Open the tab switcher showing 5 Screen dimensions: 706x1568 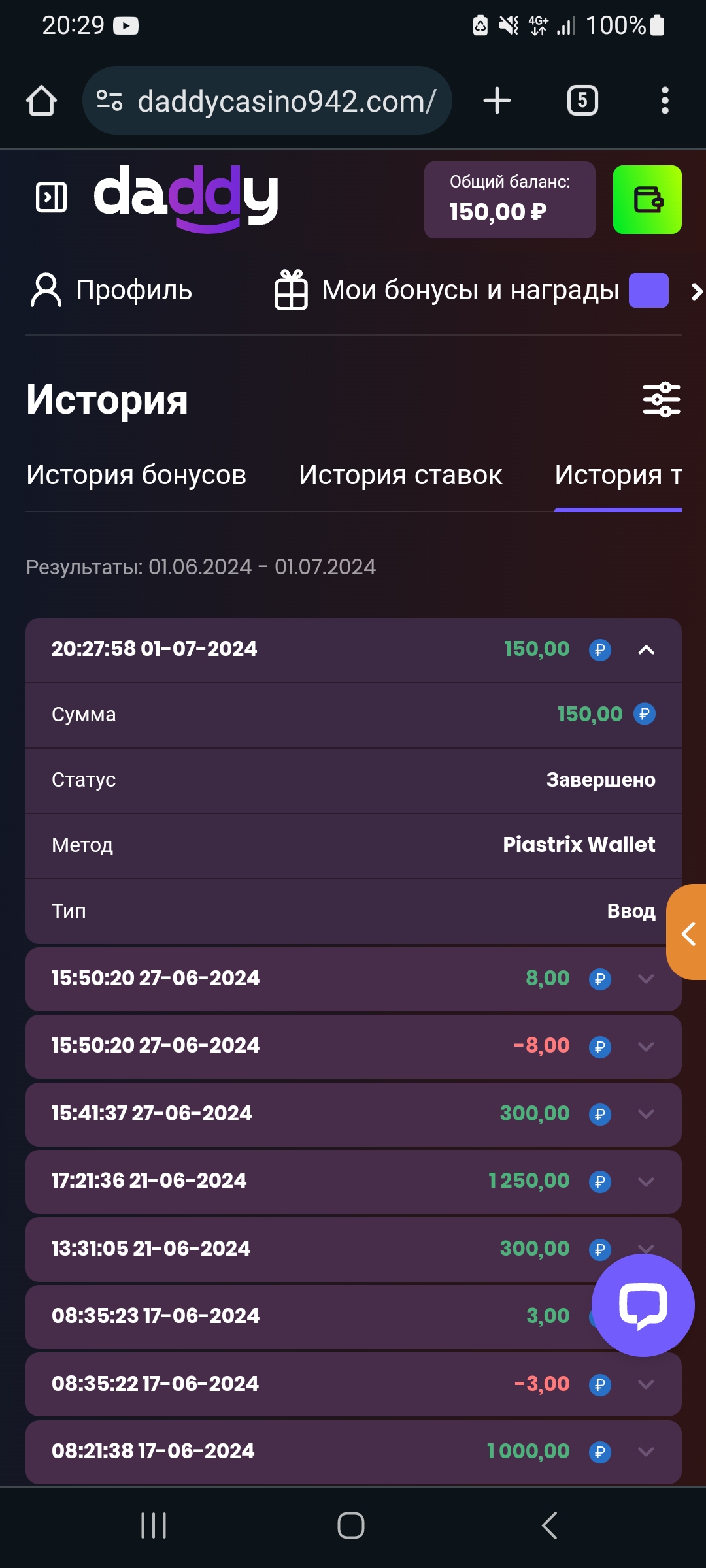click(x=582, y=101)
